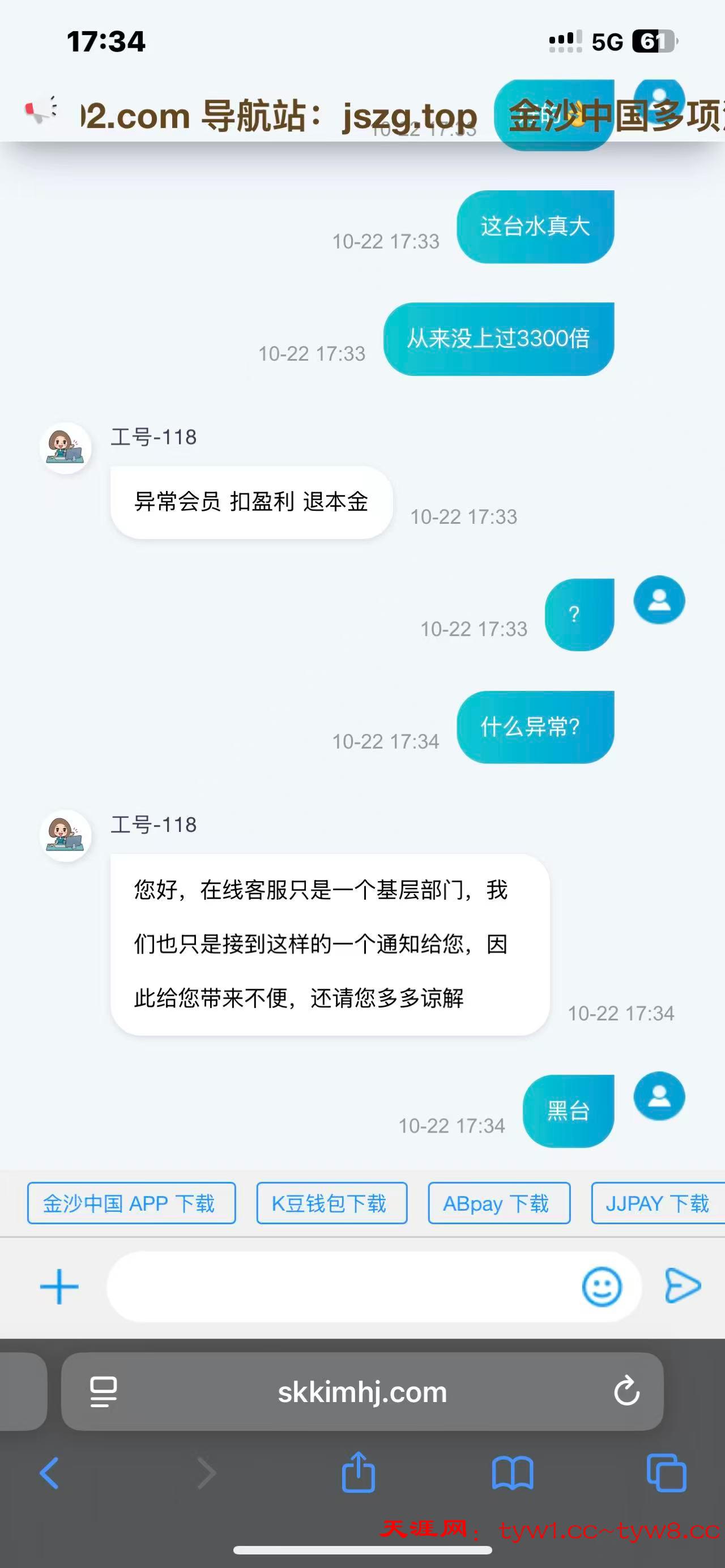Viewport: 725px width, 1568px height.
Task: Open Safari bookmarks
Action: pyautogui.click(x=513, y=1473)
